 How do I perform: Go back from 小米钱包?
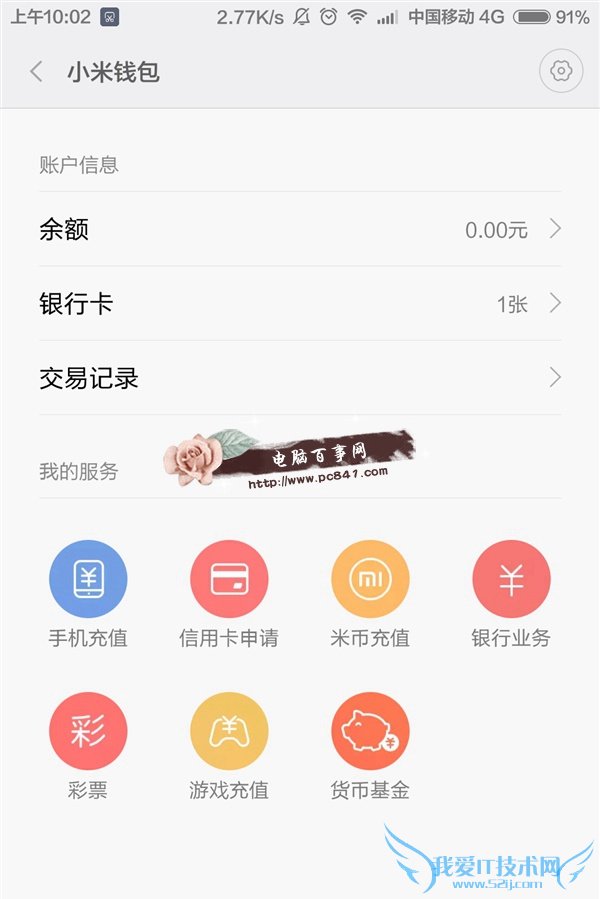pos(36,72)
